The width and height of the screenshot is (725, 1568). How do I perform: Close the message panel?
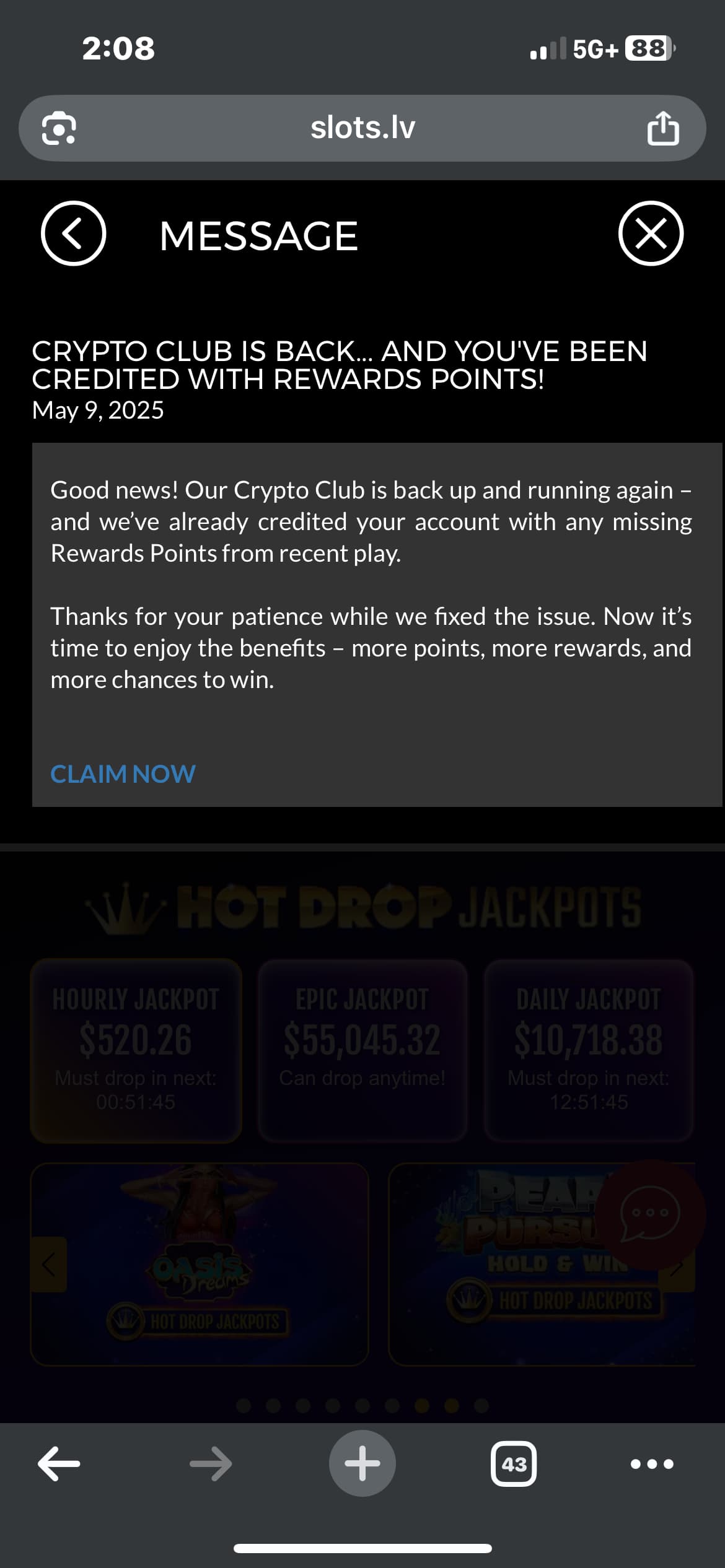651,233
